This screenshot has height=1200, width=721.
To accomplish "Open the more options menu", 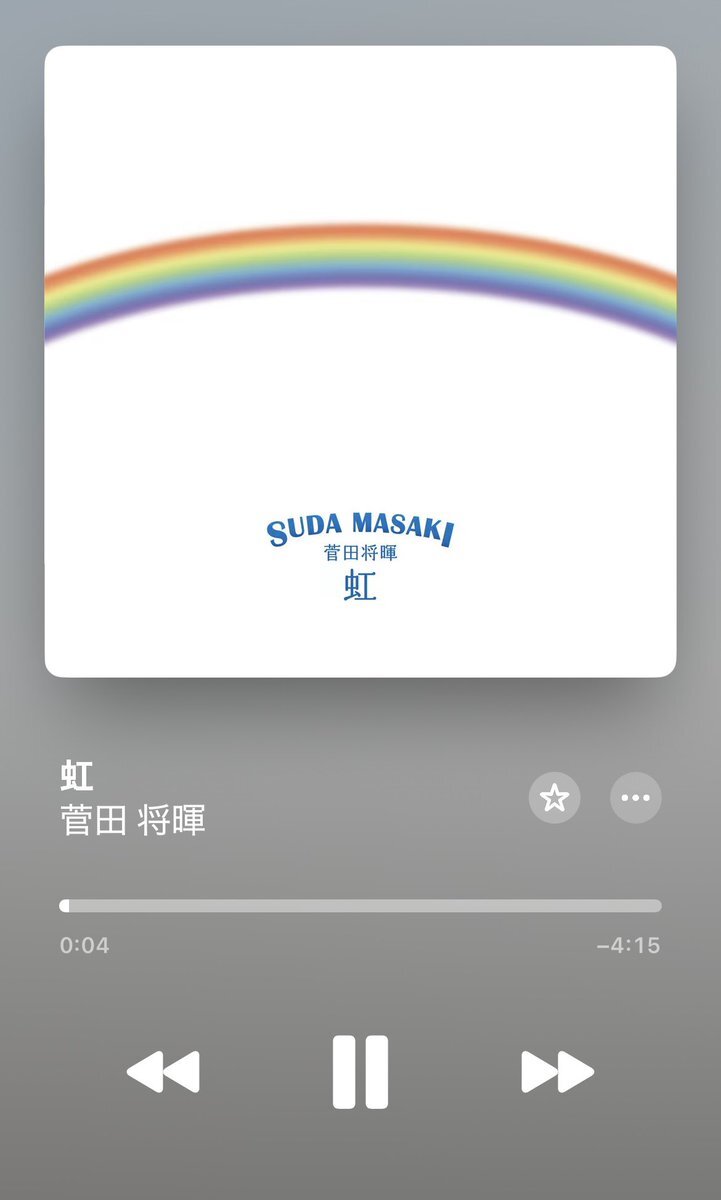I will pyautogui.click(x=636, y=798).
